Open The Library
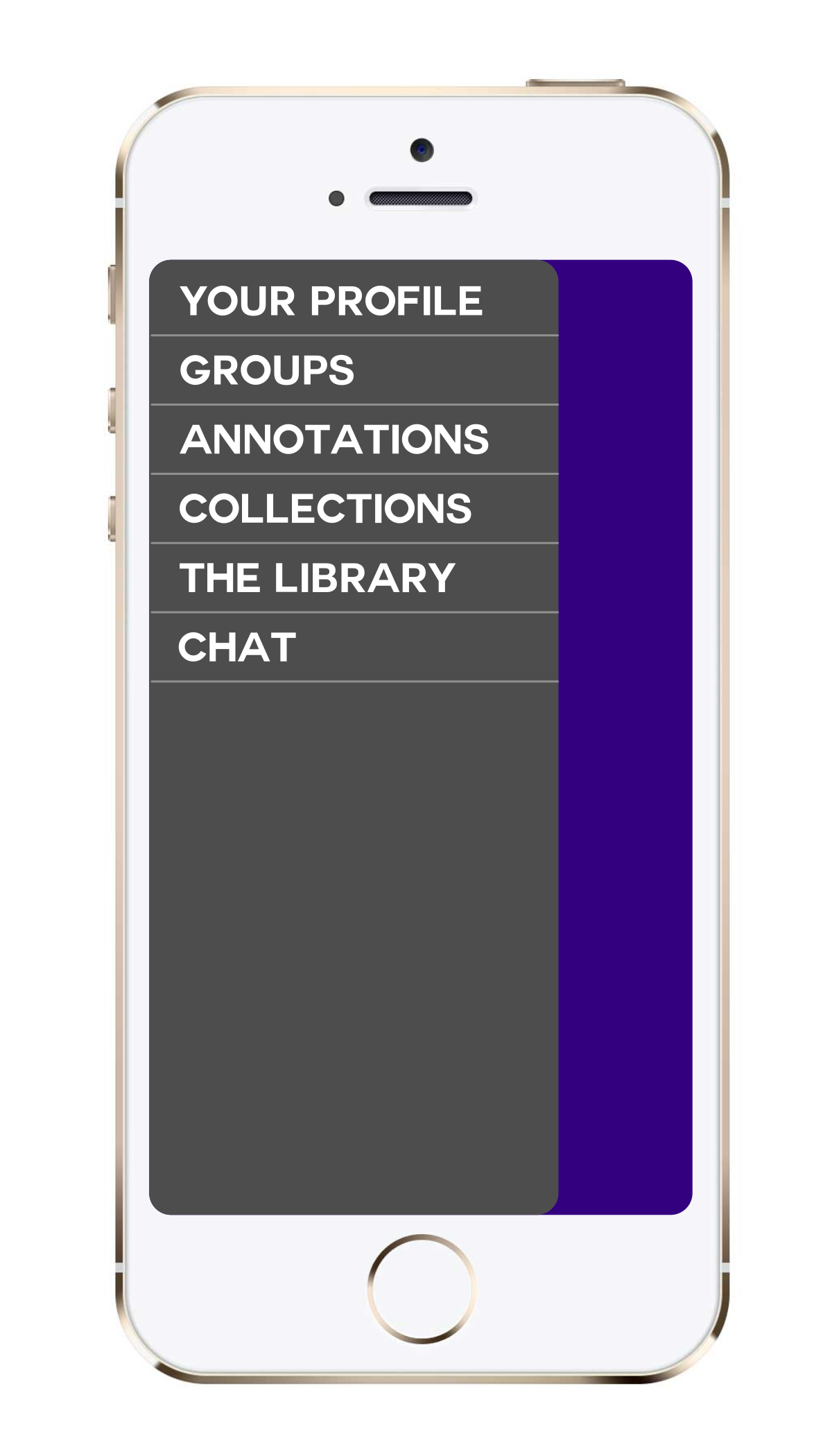Viewport: 832px width, 1456px height. coord(354,578)
